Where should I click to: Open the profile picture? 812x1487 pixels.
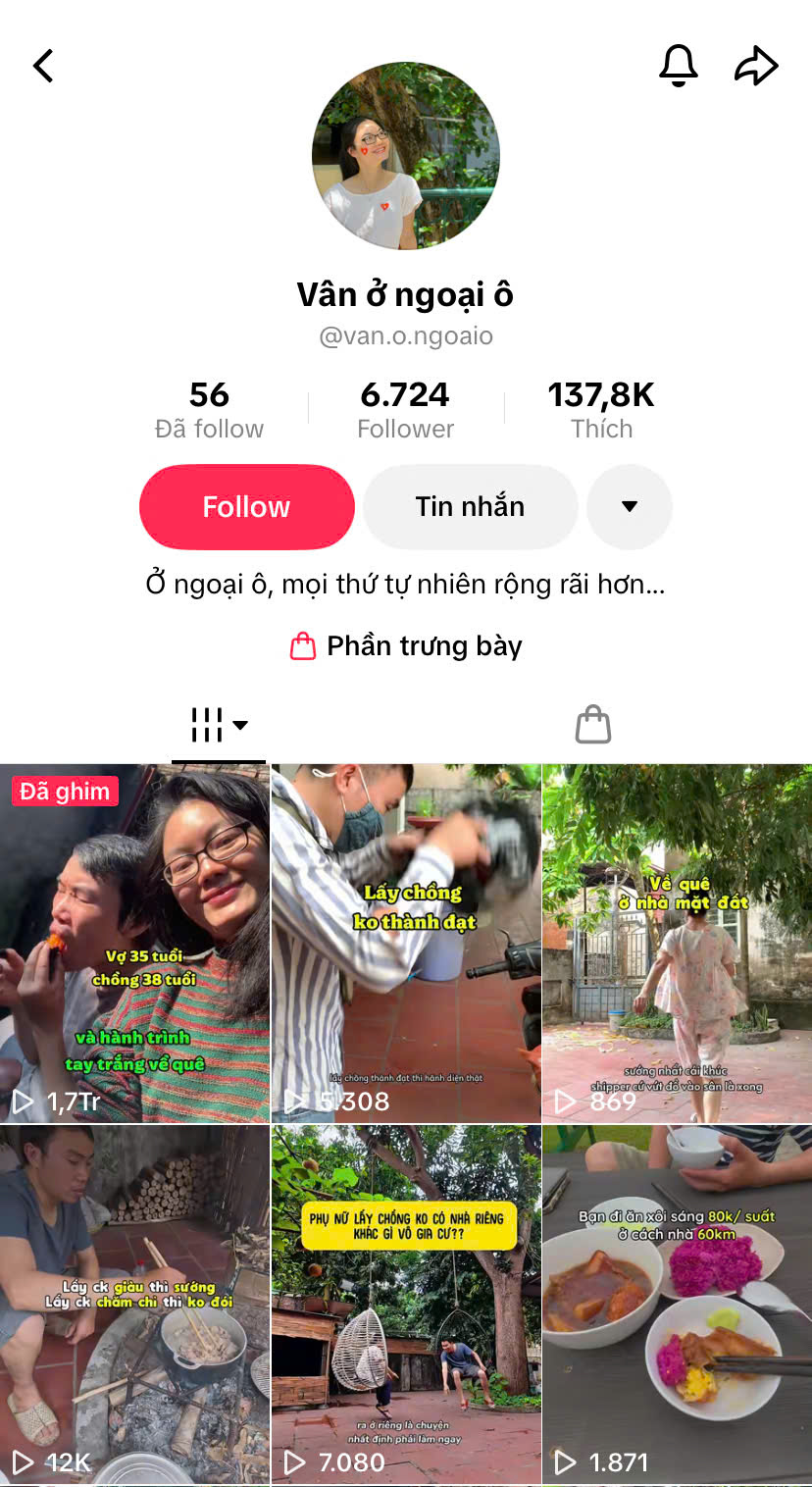pyautogui.click(x=406, y=156)
